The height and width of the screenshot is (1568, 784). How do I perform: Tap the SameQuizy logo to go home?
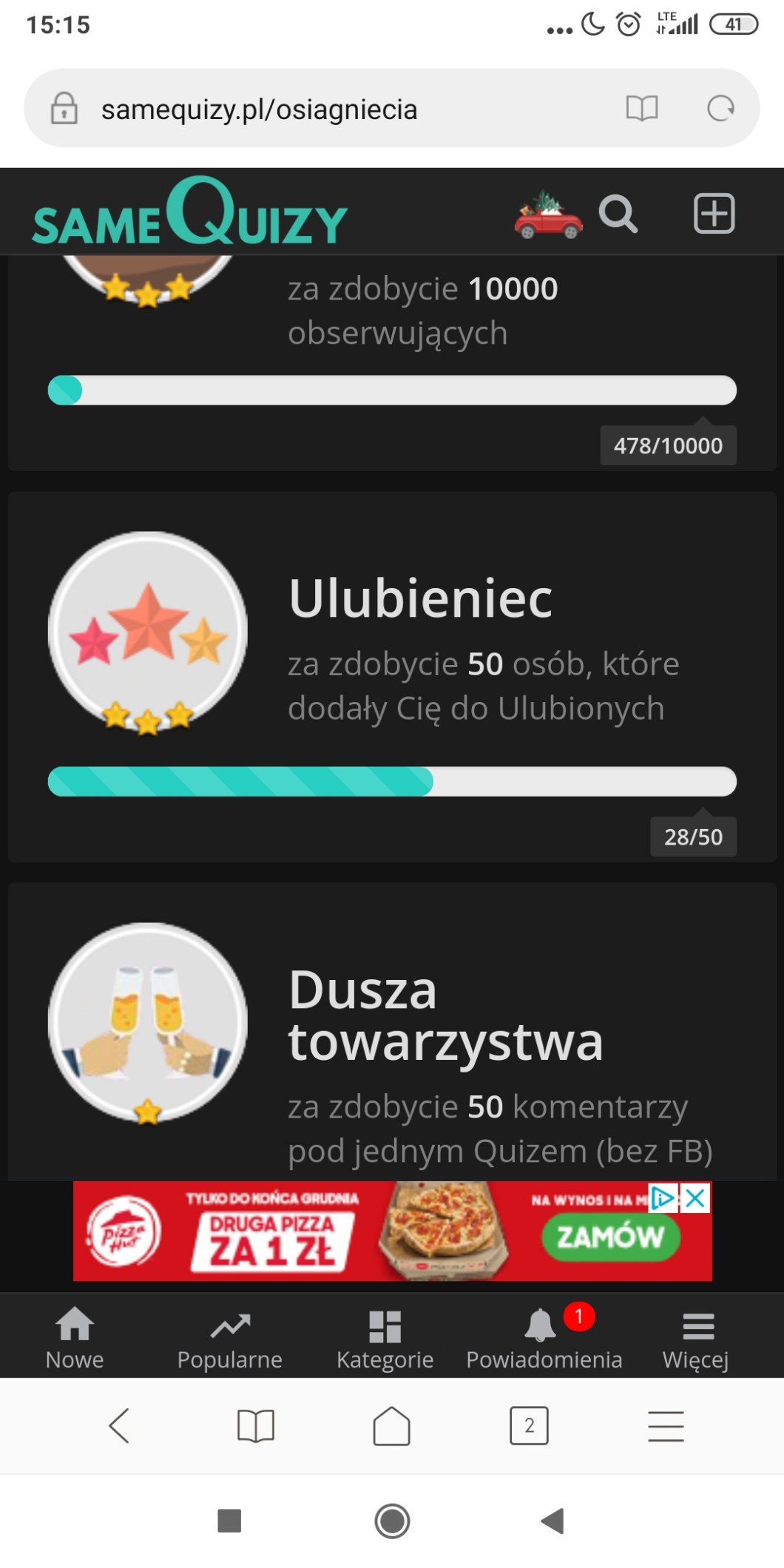point(189,214)
